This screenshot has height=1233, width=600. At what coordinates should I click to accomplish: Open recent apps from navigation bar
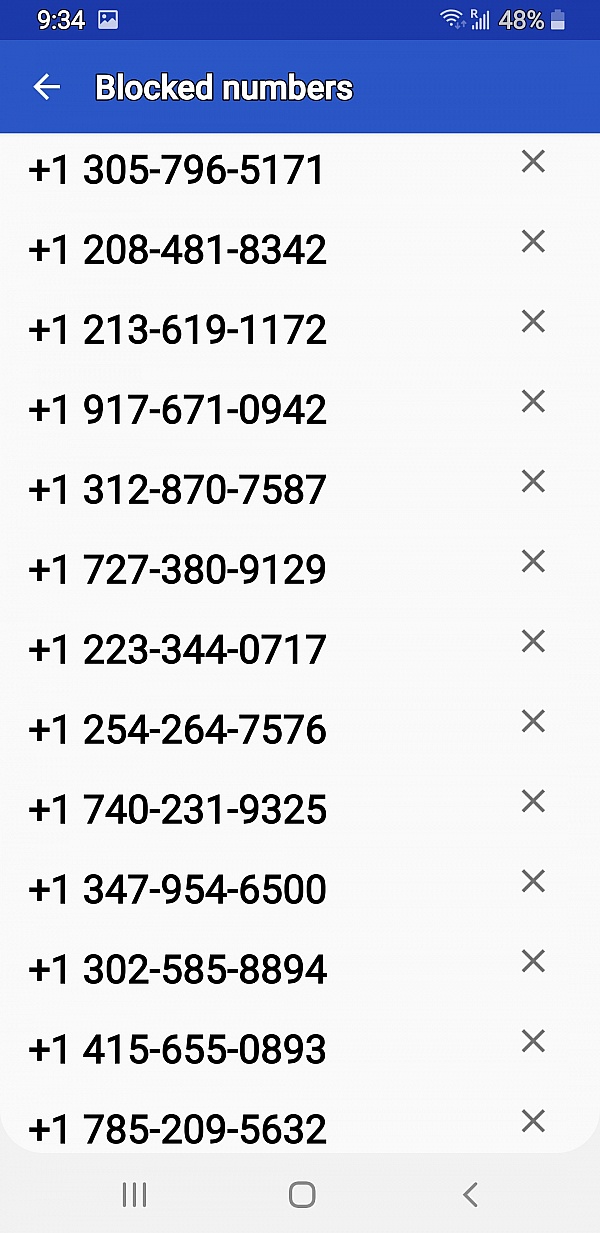(x=134, y=1194)
